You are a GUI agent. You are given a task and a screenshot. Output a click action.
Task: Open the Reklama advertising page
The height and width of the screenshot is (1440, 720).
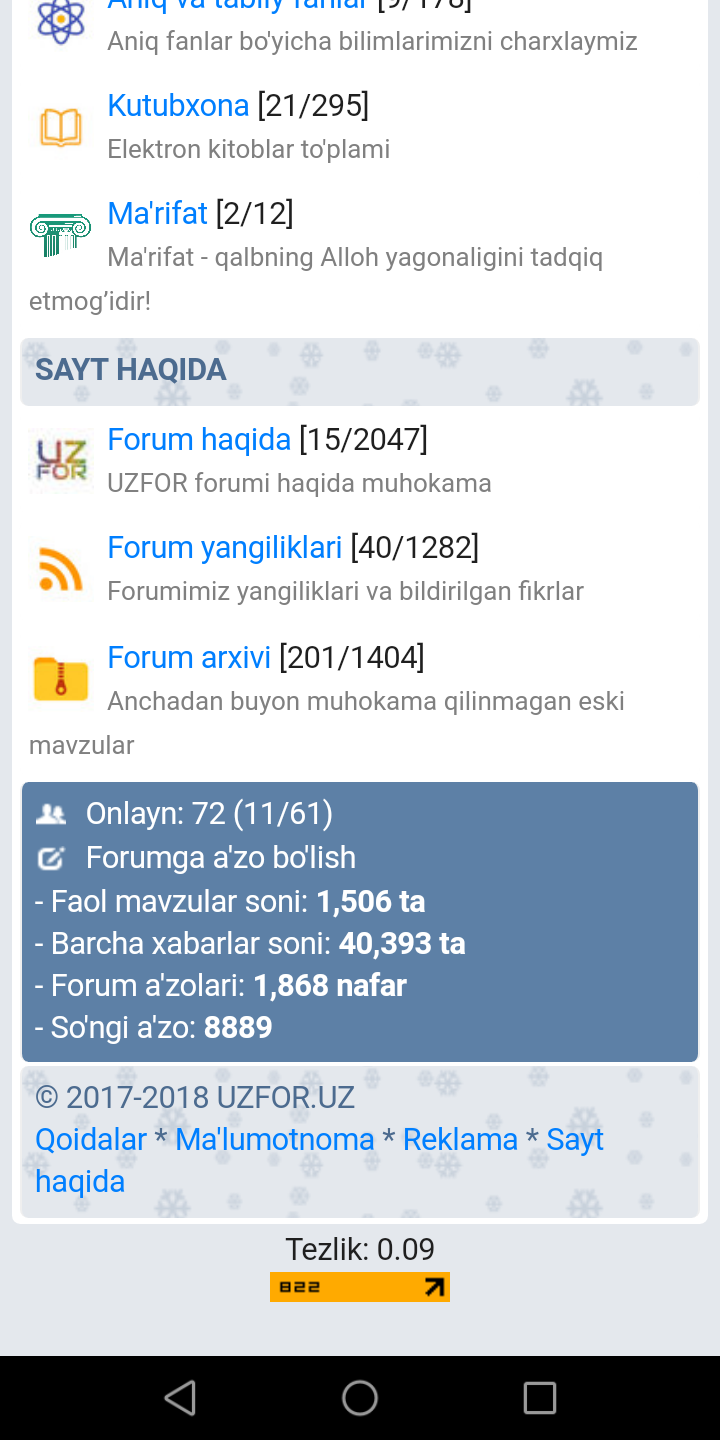[x=460, y=1139]
